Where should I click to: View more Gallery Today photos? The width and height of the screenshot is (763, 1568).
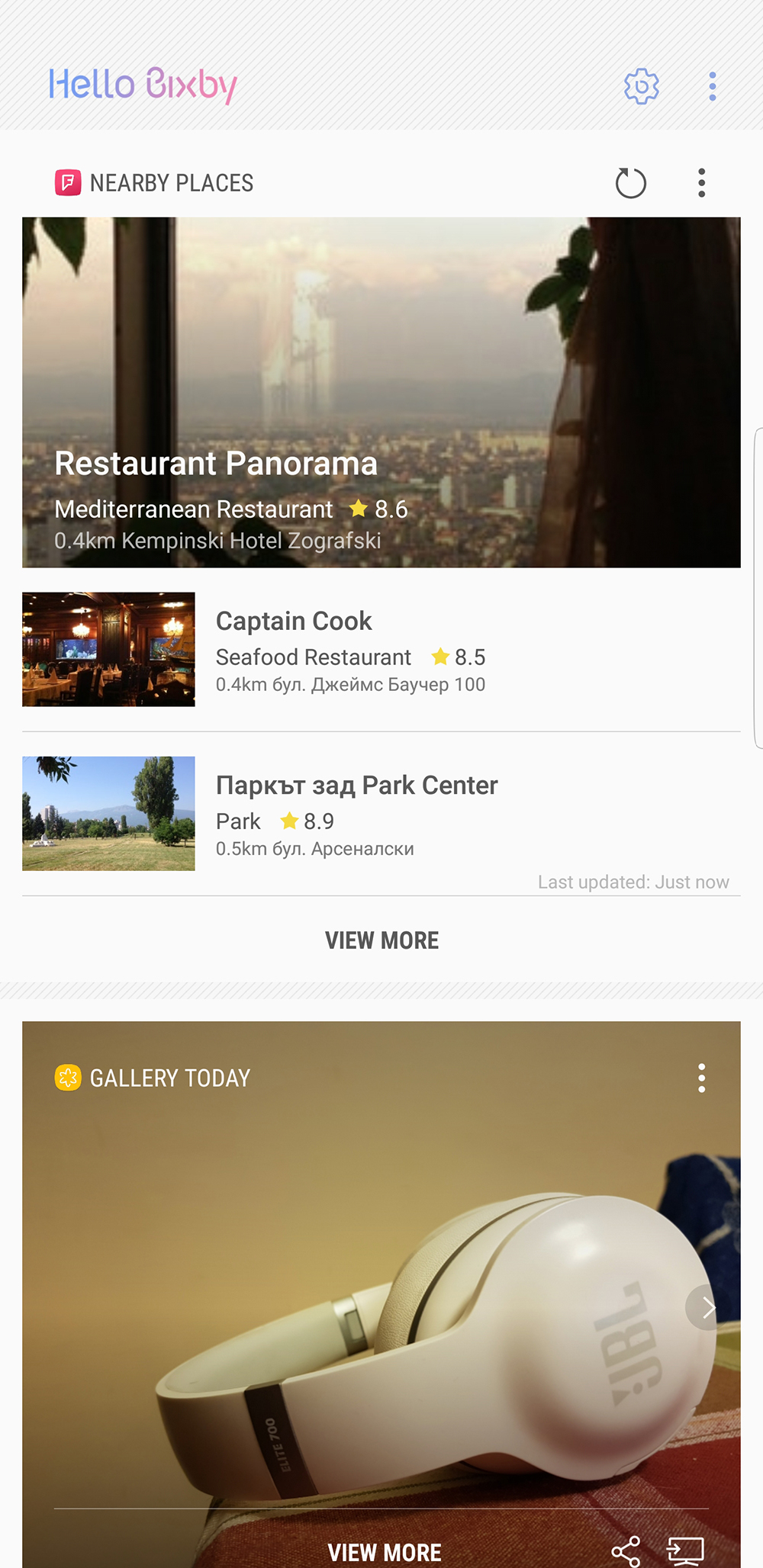385,1551
